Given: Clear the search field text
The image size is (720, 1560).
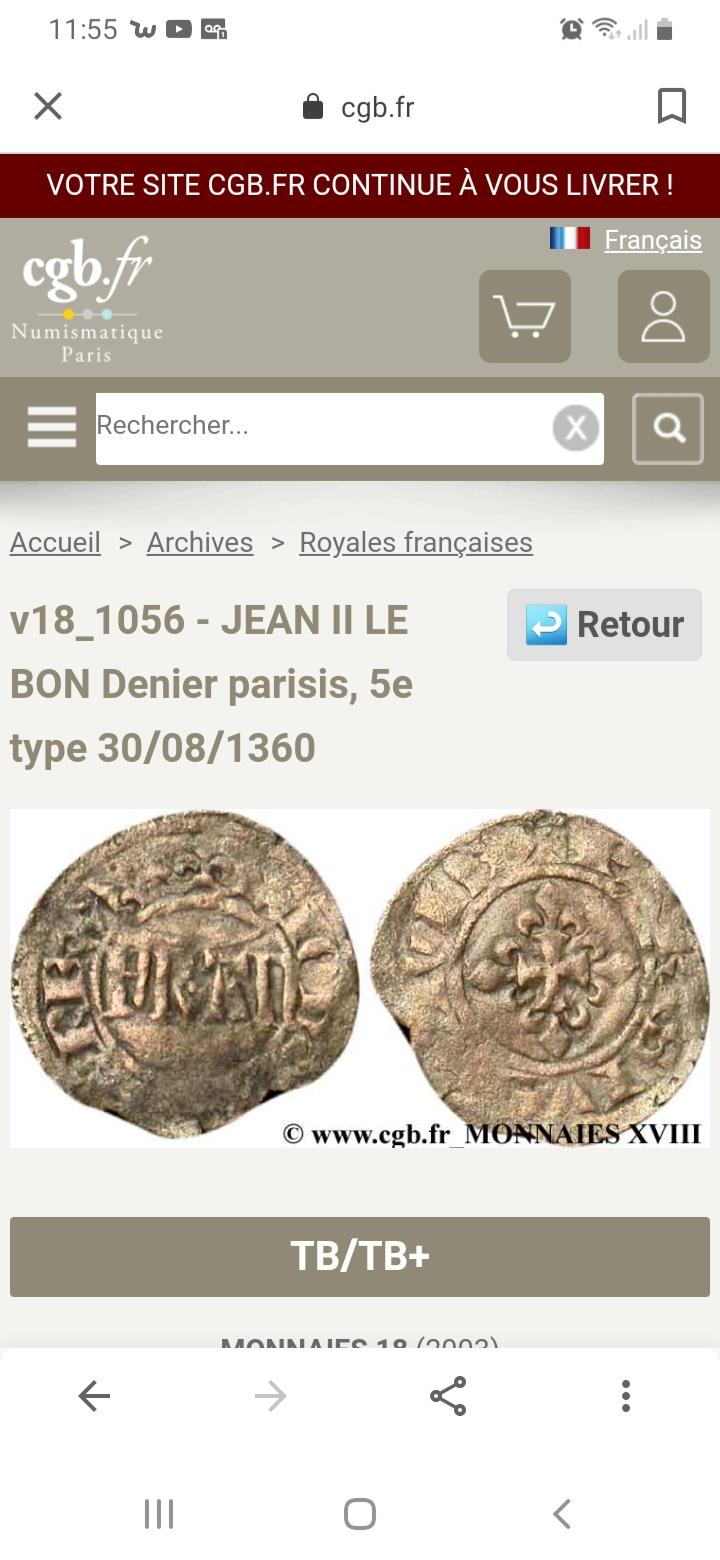Looking at the screenshot, I should pyautogui.click(x=576, y=428).
